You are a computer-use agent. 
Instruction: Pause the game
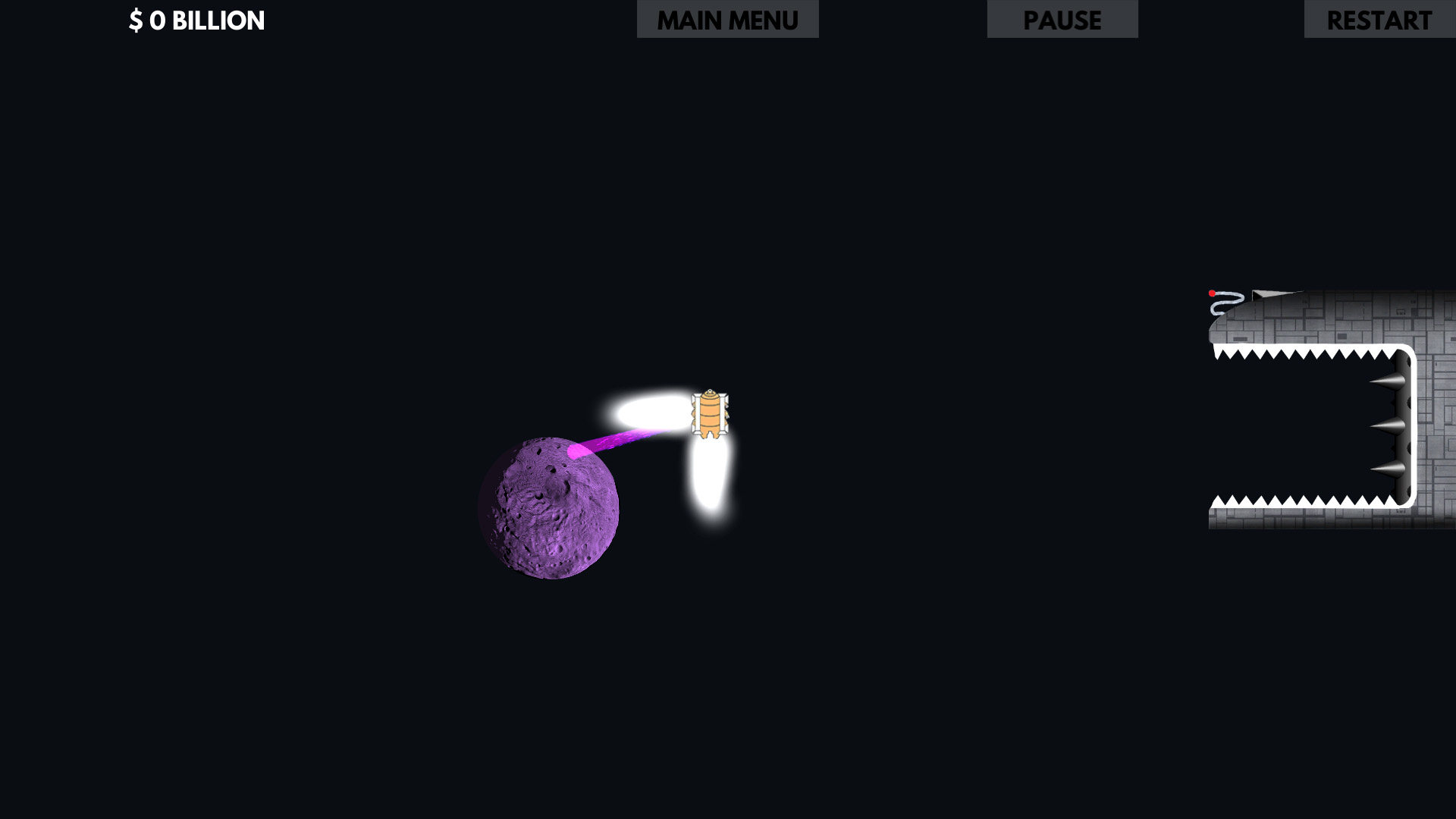point(1062,20)
